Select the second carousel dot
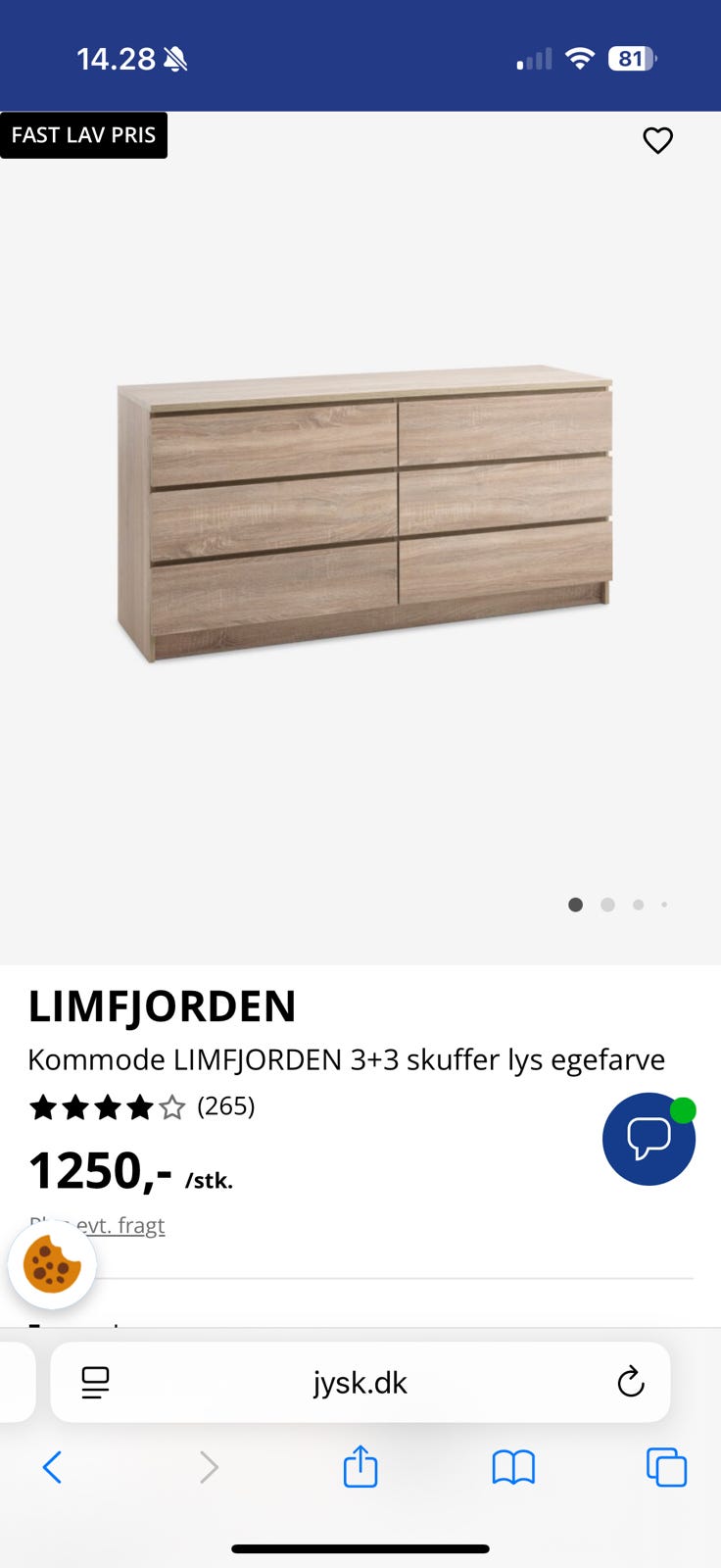Screen dimensions: 721x1568 tap(607, 905)
